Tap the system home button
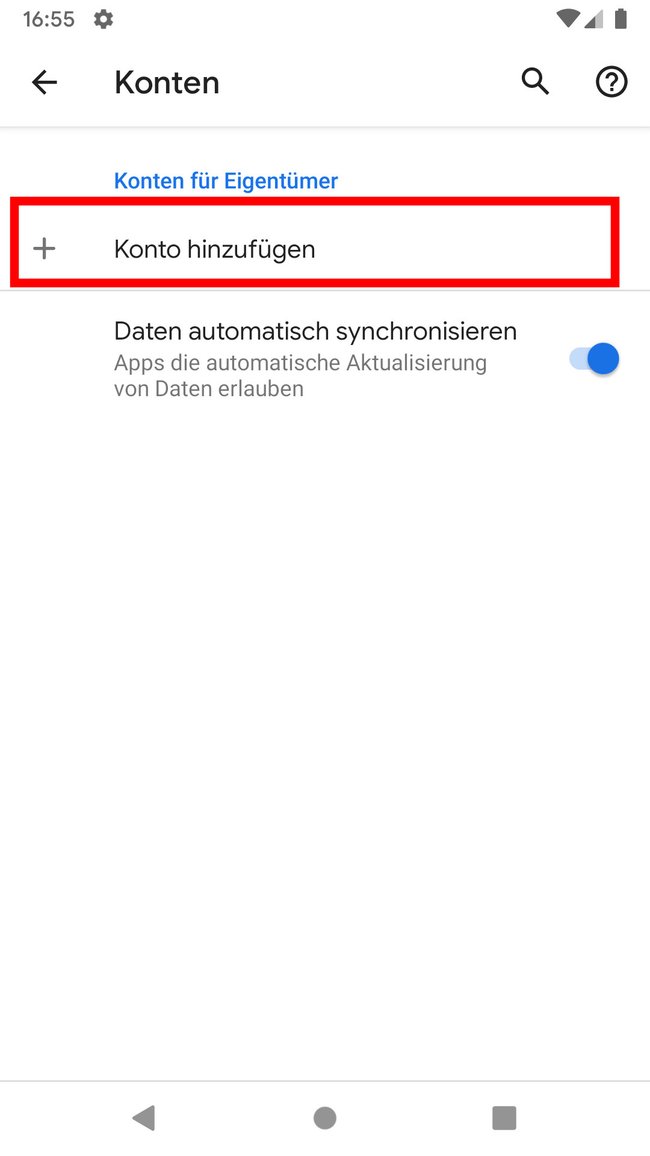This screenshot has width=650, height=1156. (x=325, y=1118)
